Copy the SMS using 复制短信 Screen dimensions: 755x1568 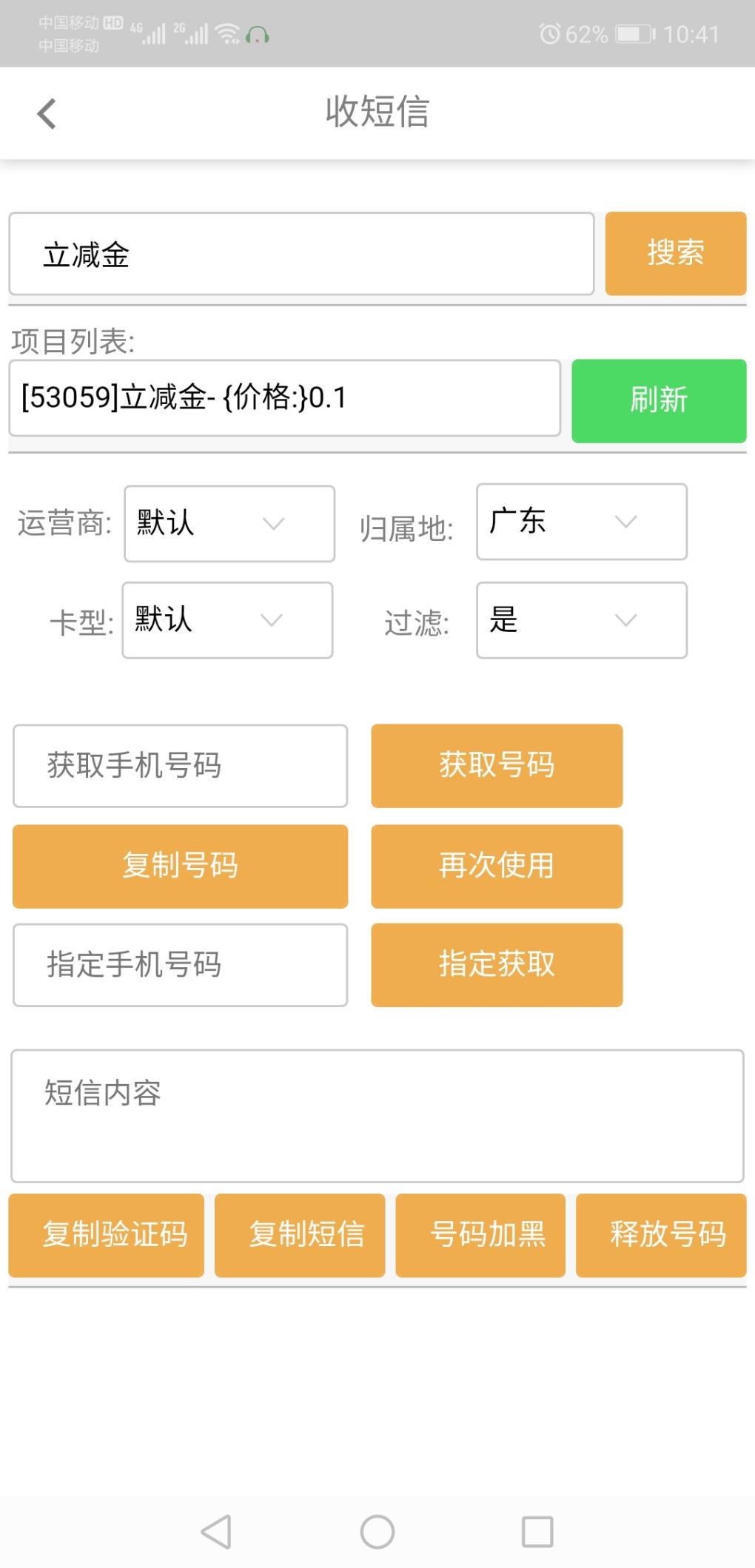coord(300,1235)
